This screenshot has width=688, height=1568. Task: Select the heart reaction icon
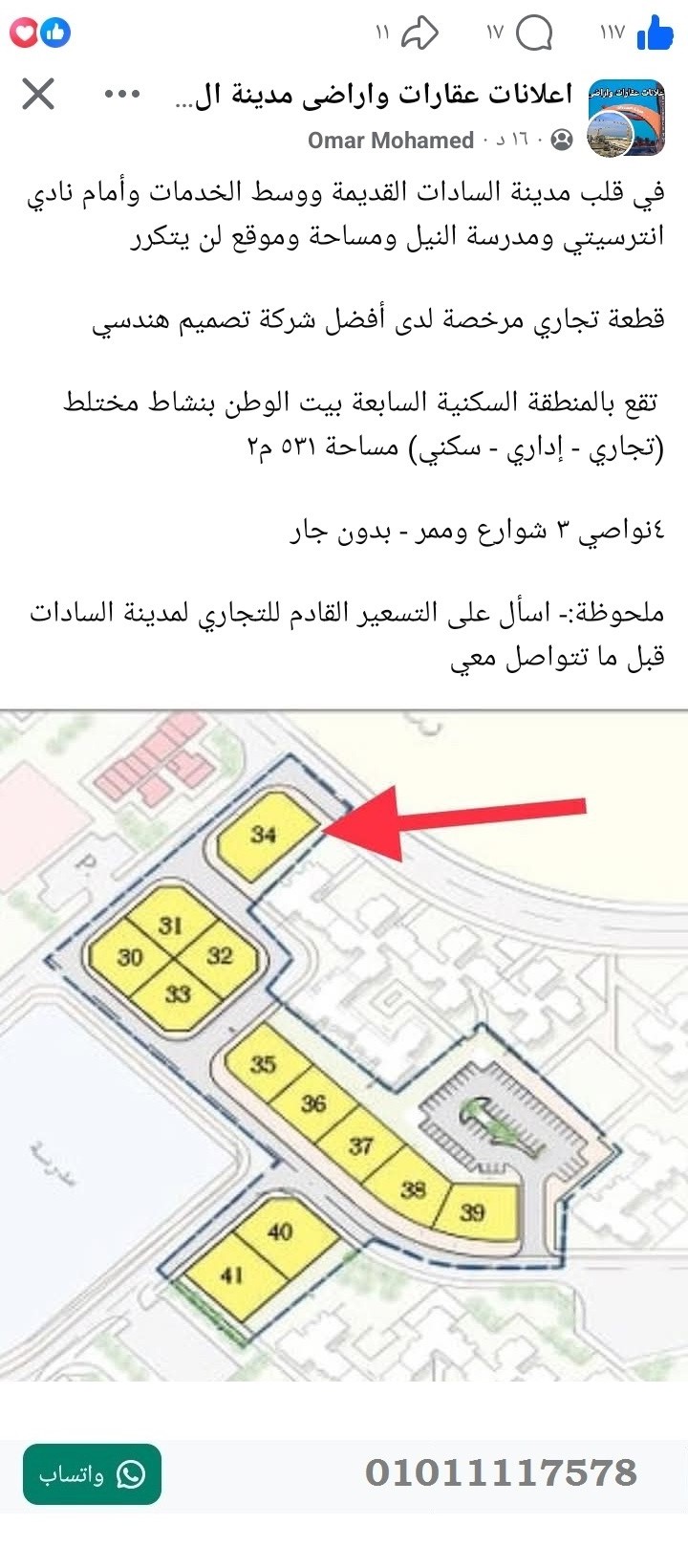click(x=22, y=32)
